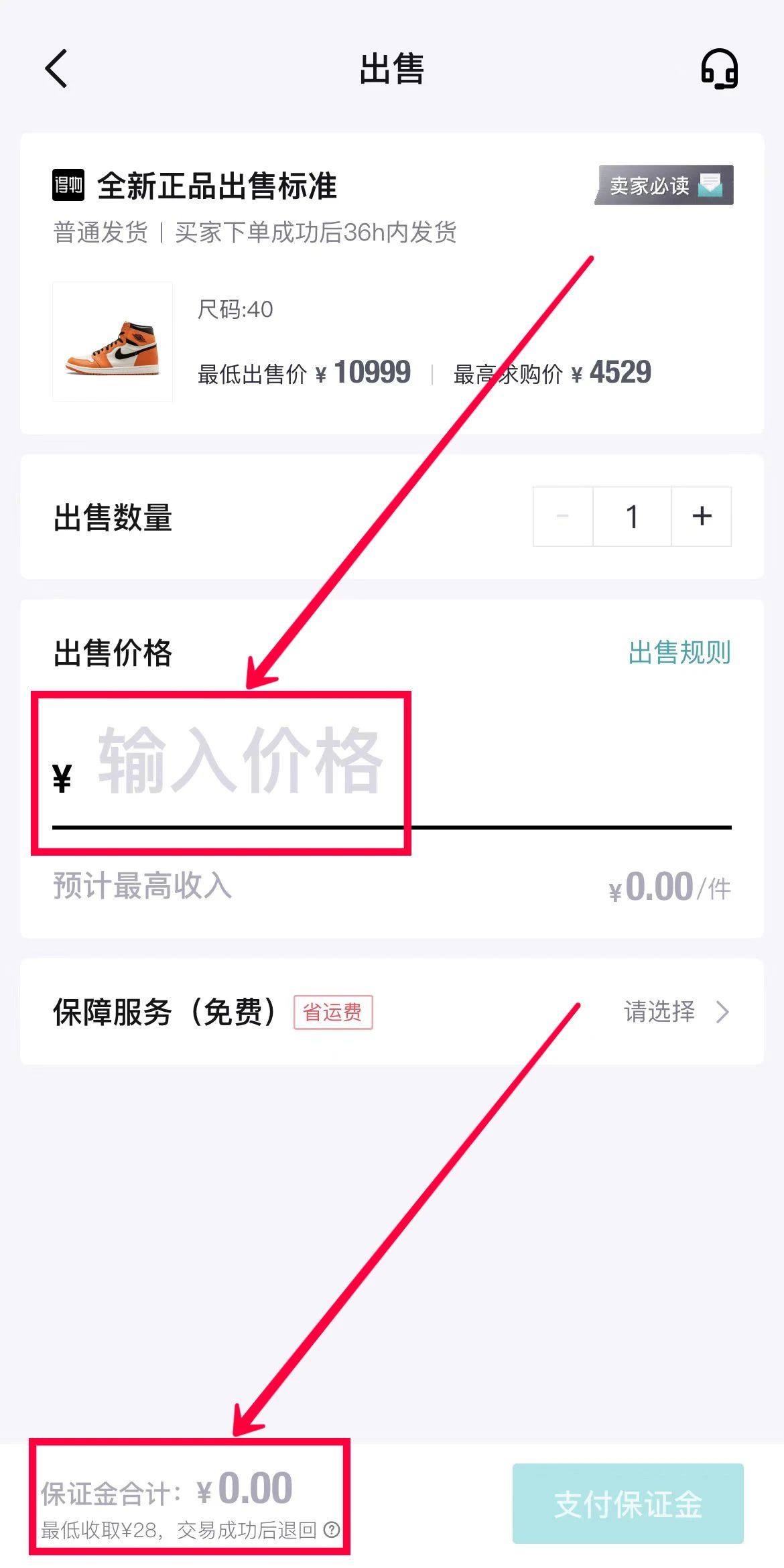Open customer service headset icon
Viewport: 784px width, 1568px height.
click(x=719, y=69)
